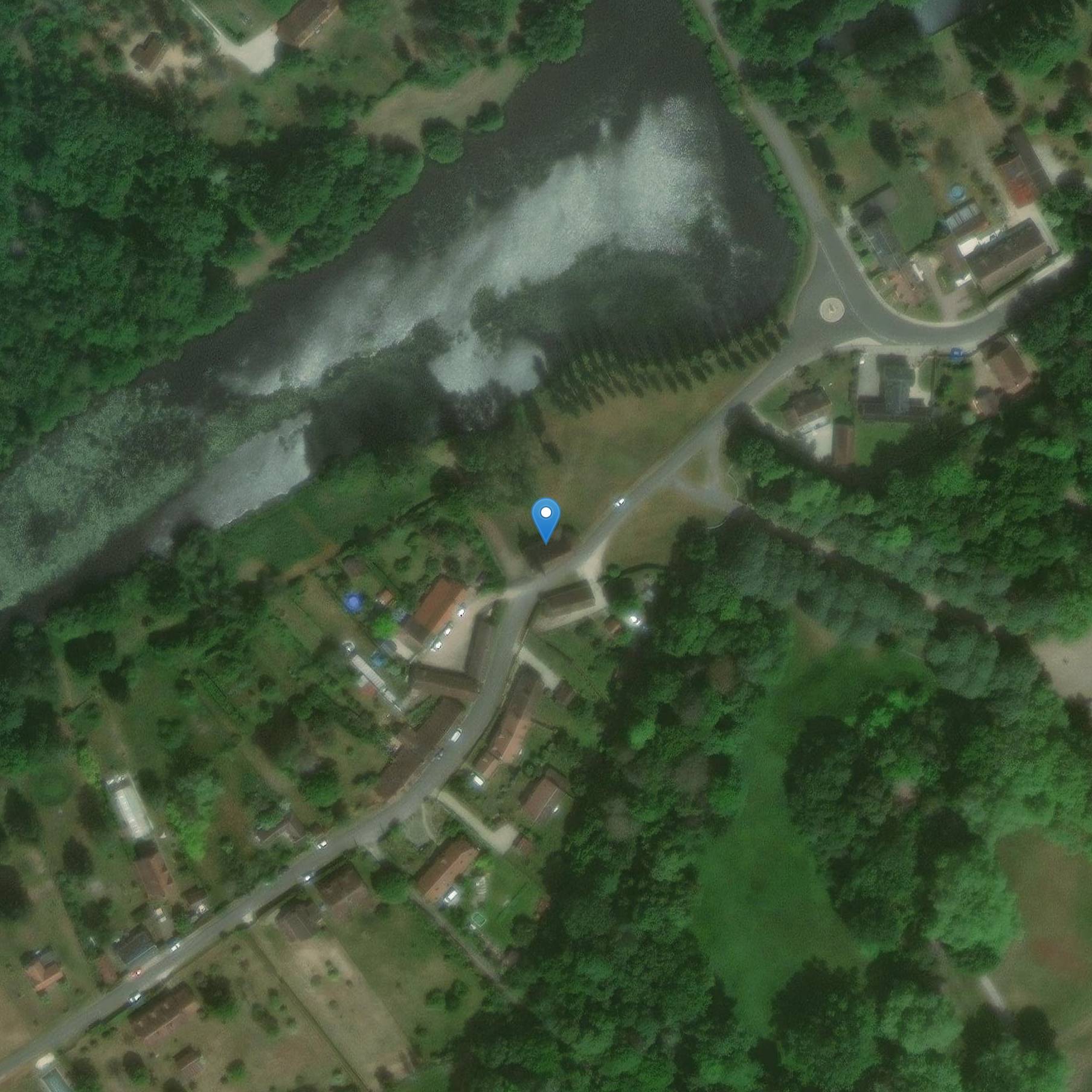Tap the blue location pin marker
Image resolution: width=1092 pixels, height=1092 pixels.
(x=545, y=518)
